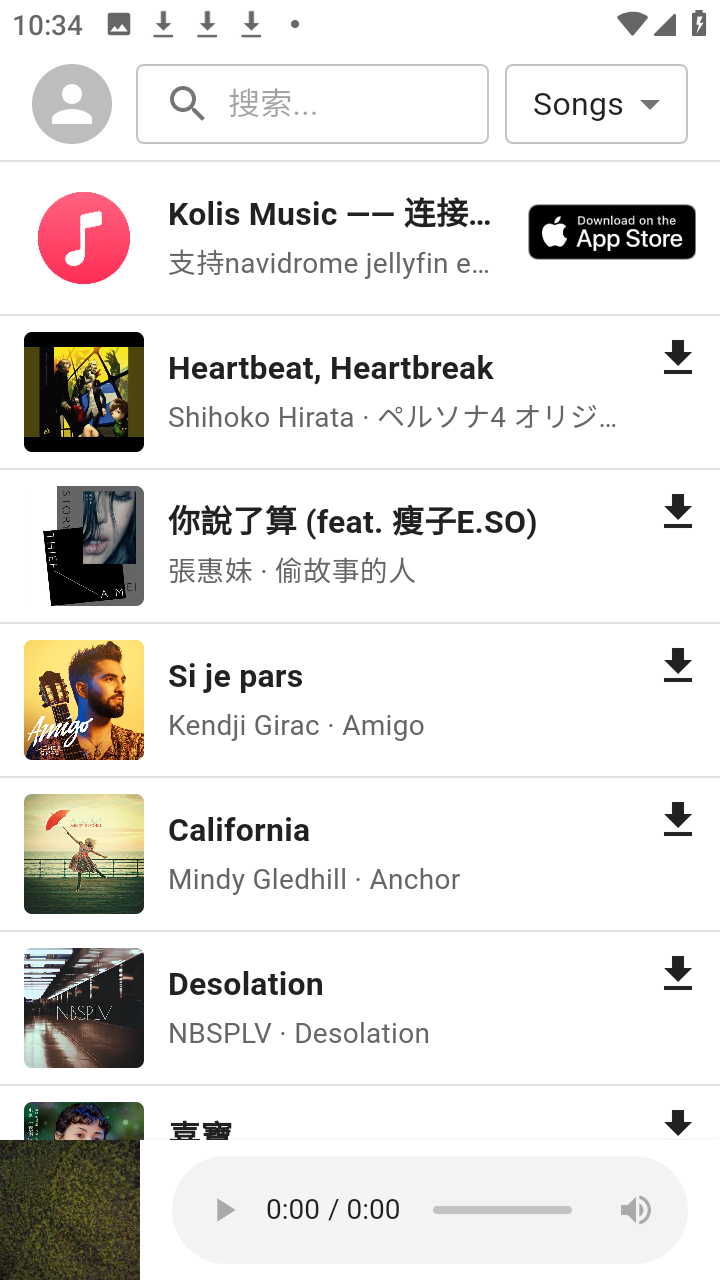This screenshot has width=720, height=1280.
Task: Mute the audio via volume icon
Action: click(636, 1209)
